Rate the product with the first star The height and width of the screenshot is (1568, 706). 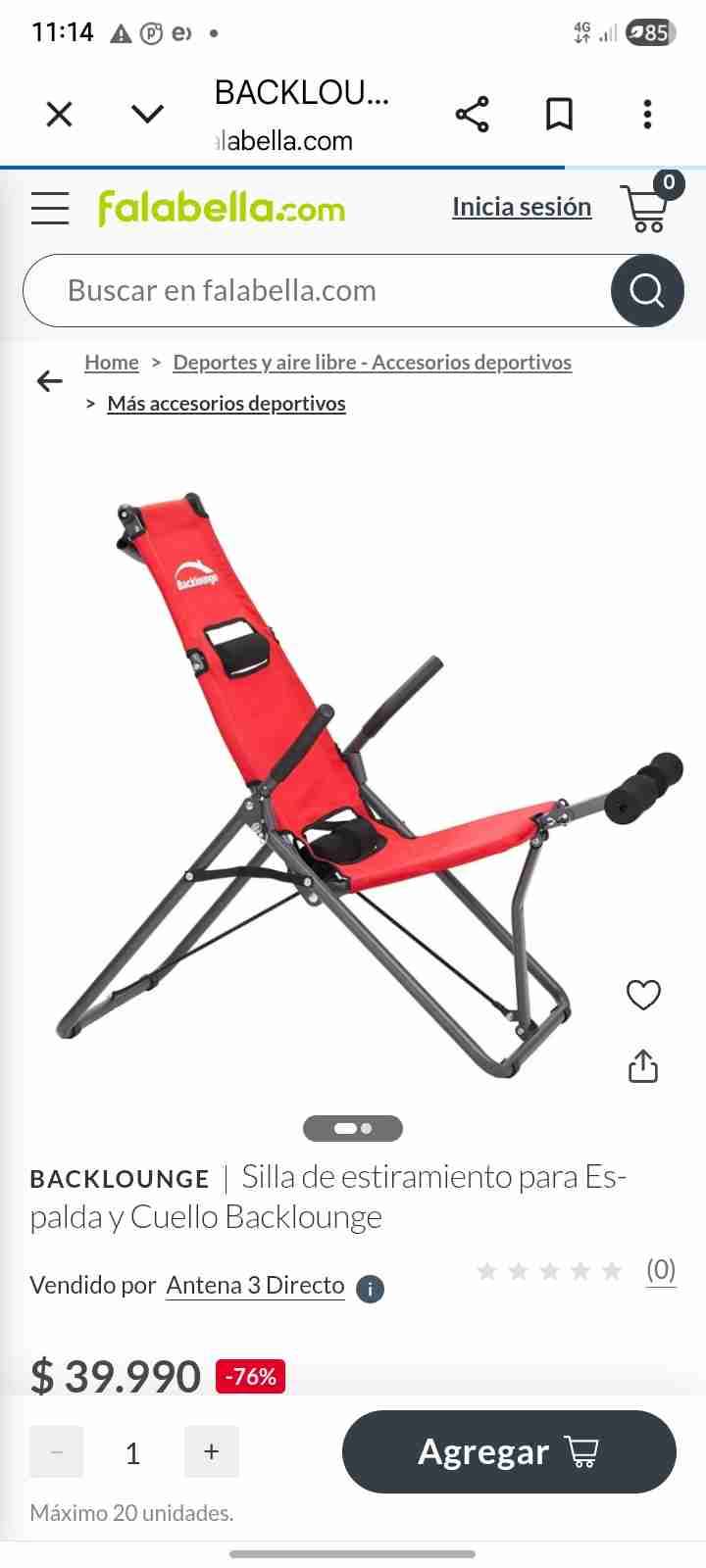[487, 1270]
